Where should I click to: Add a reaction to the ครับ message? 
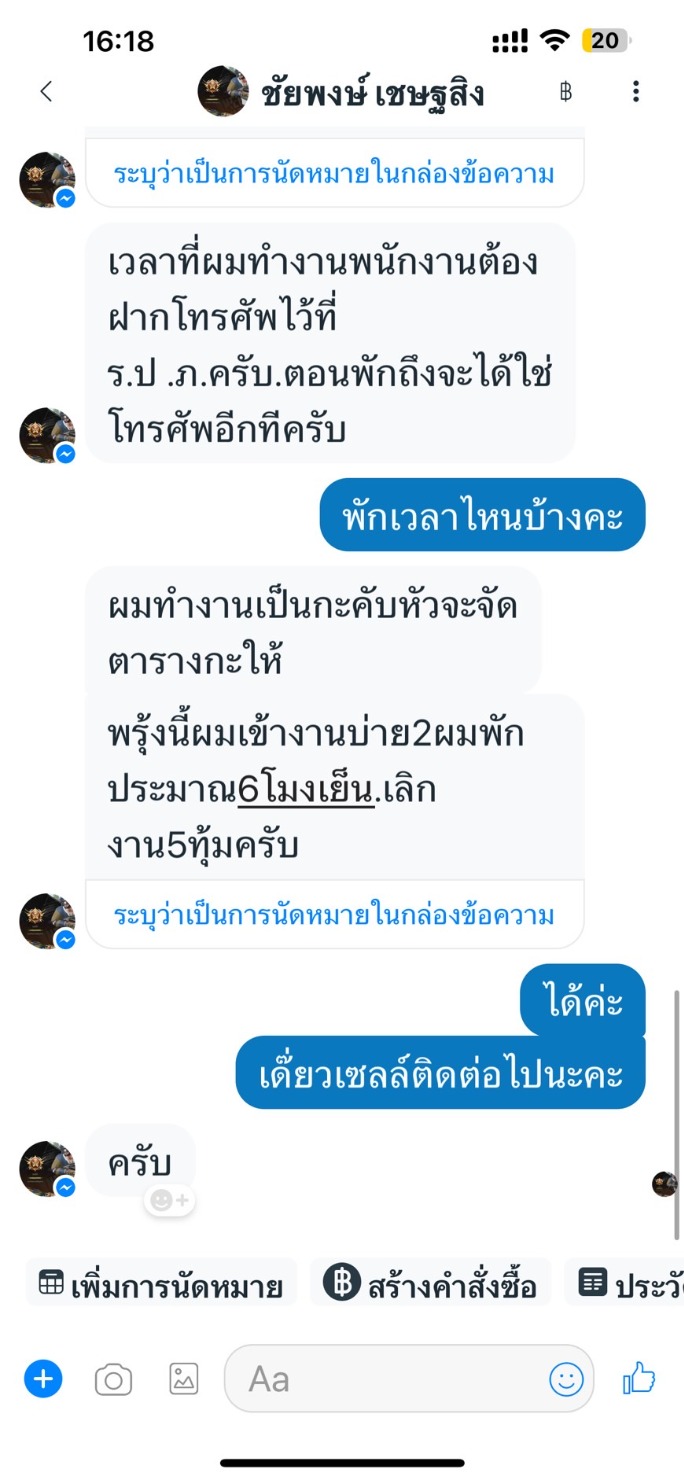[170, 1200]
